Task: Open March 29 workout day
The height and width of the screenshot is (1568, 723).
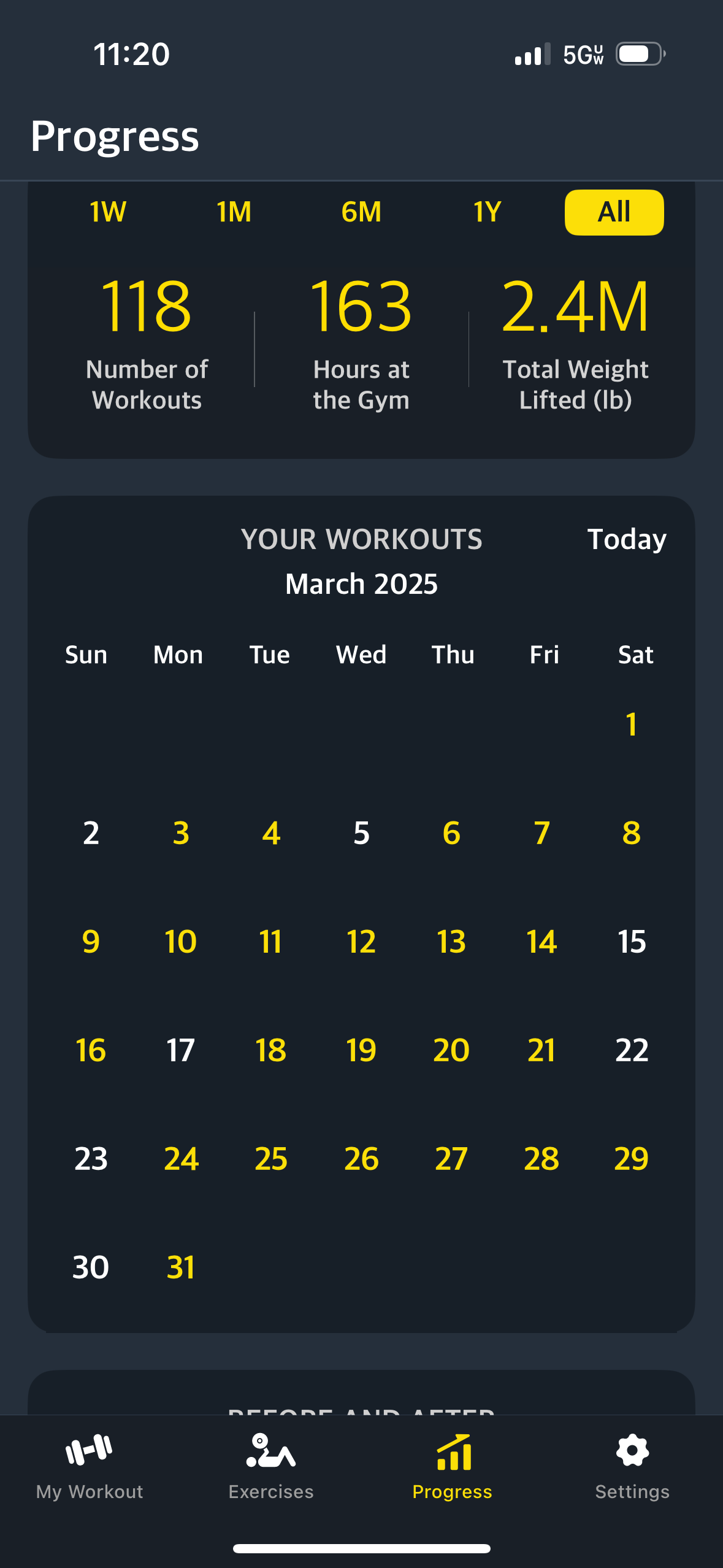Action: click(x=632, y=1159)
